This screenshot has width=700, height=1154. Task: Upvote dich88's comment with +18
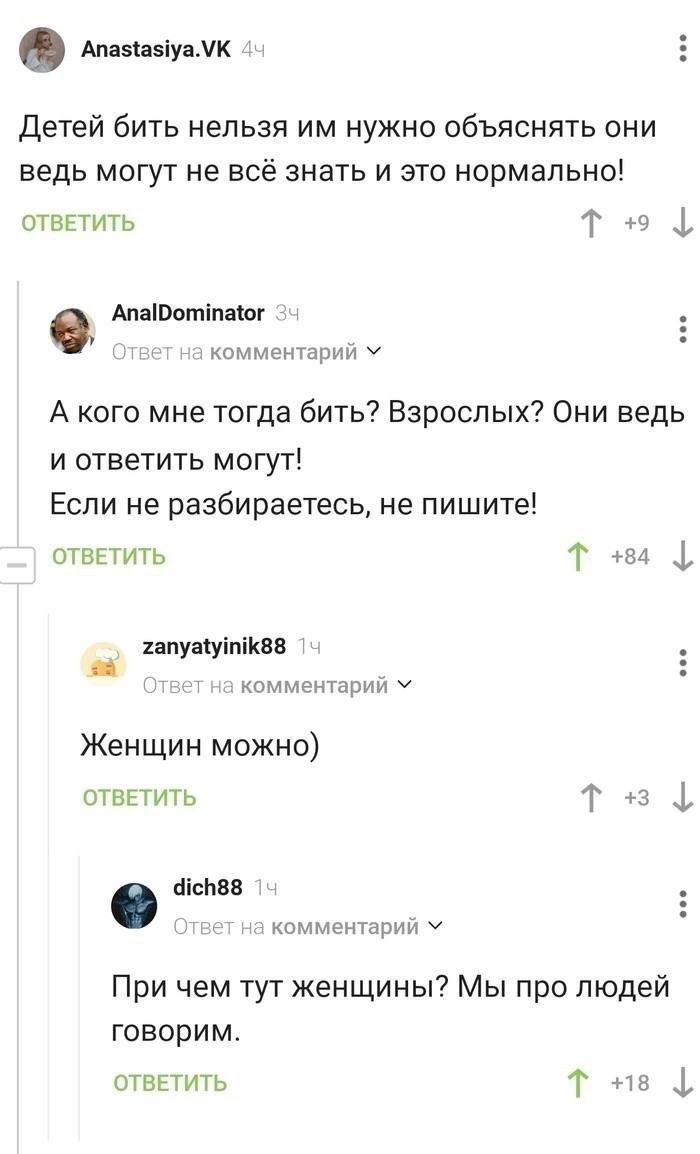pyautogui.click(x=579, y=1083)
